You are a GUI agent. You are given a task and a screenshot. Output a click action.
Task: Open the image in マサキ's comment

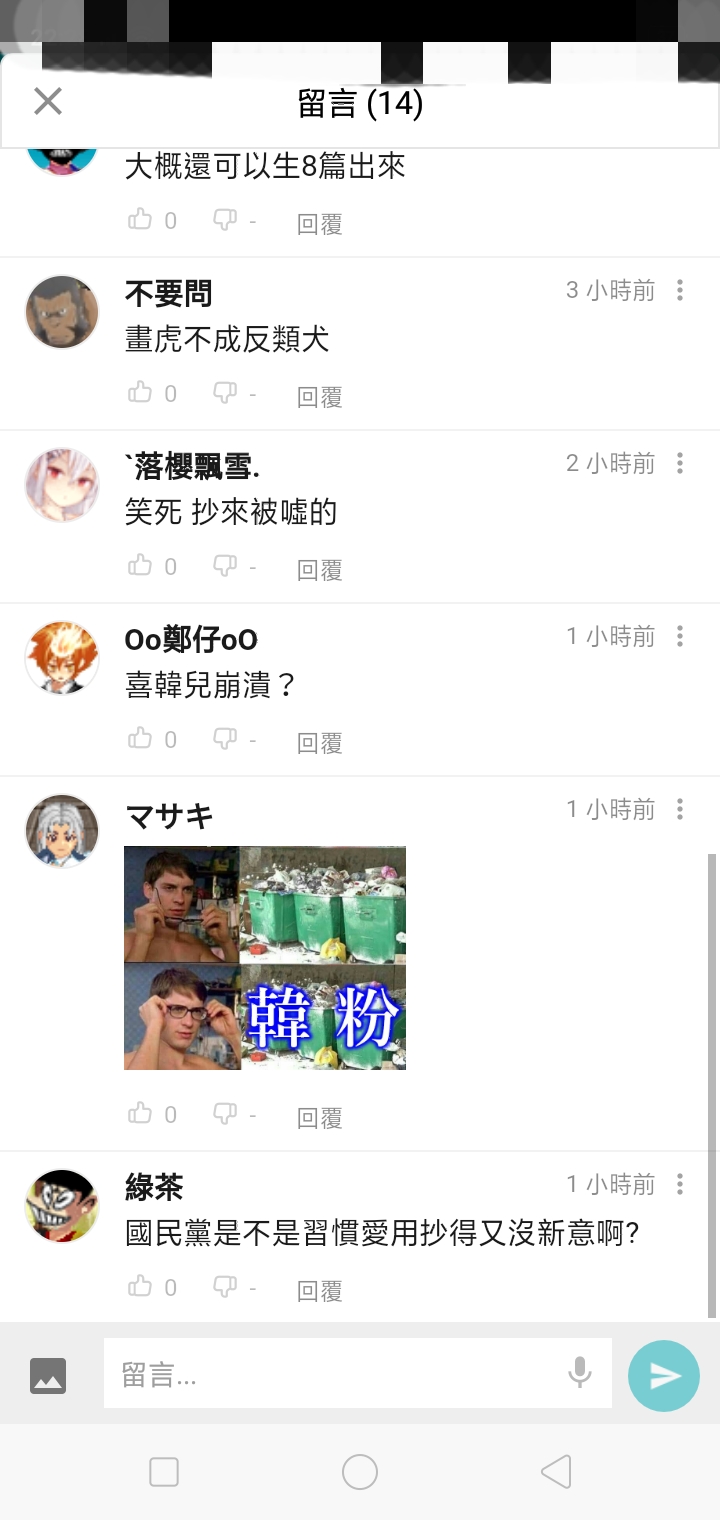click(x=265, y=958)
